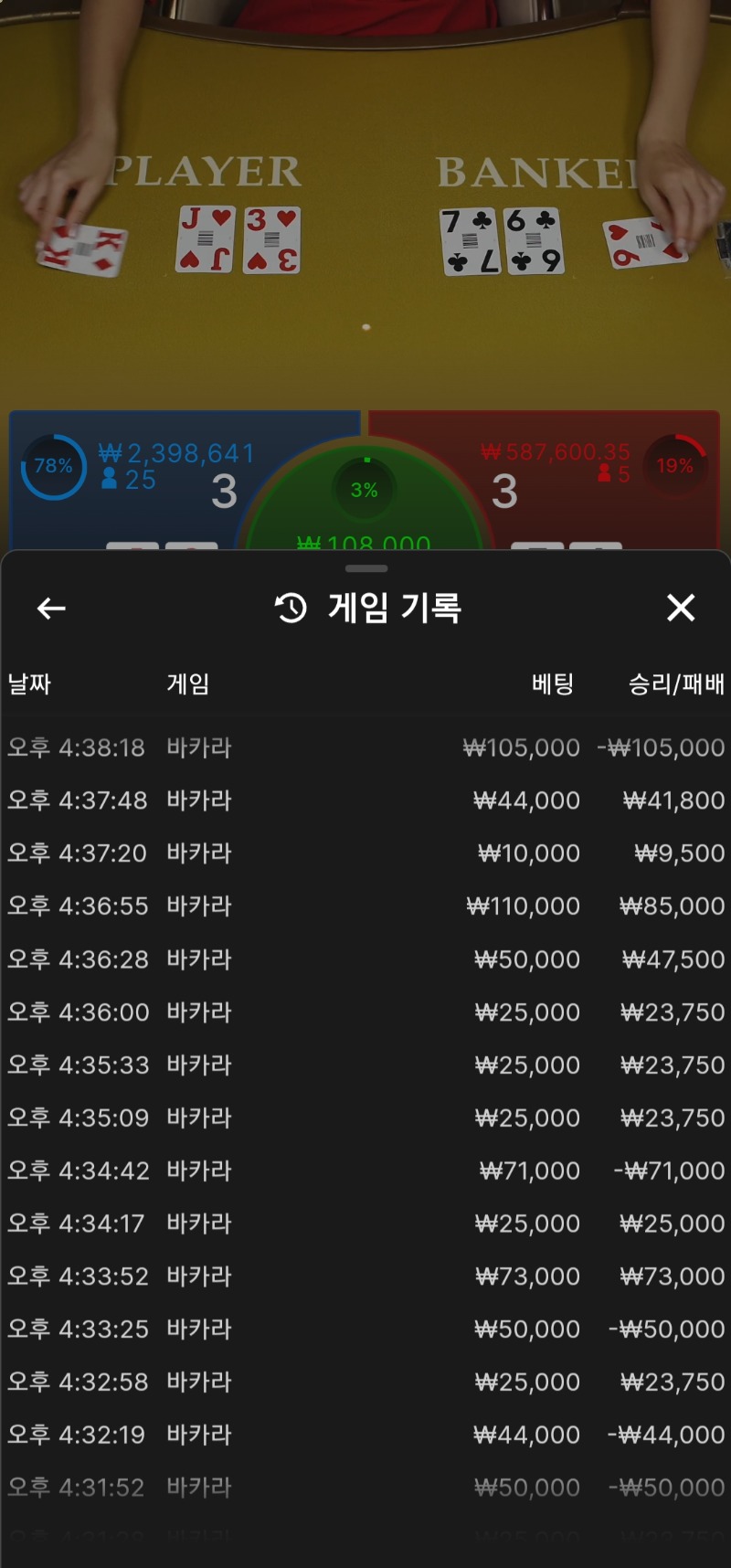View details of 4:36:00 record
This screenshot has height=1568, width=731.
365,1012
